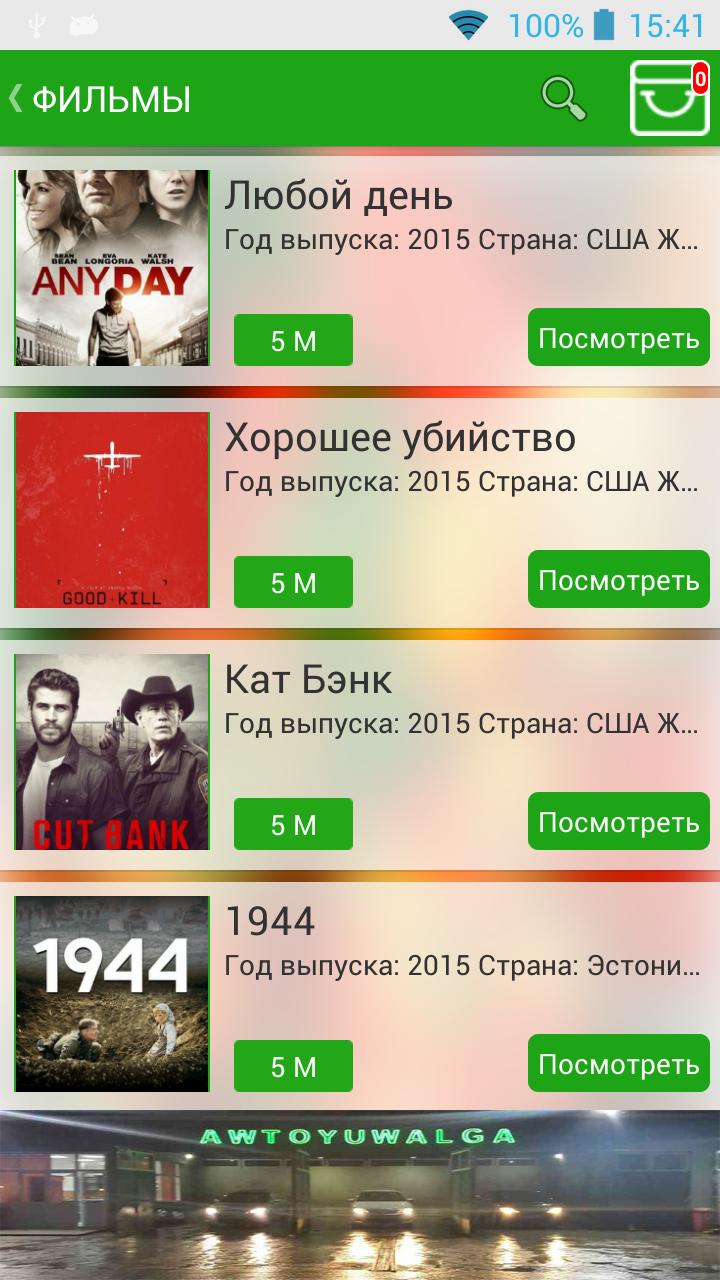
Task: Tap the Any Day movie poster
Action: (111, 268)
